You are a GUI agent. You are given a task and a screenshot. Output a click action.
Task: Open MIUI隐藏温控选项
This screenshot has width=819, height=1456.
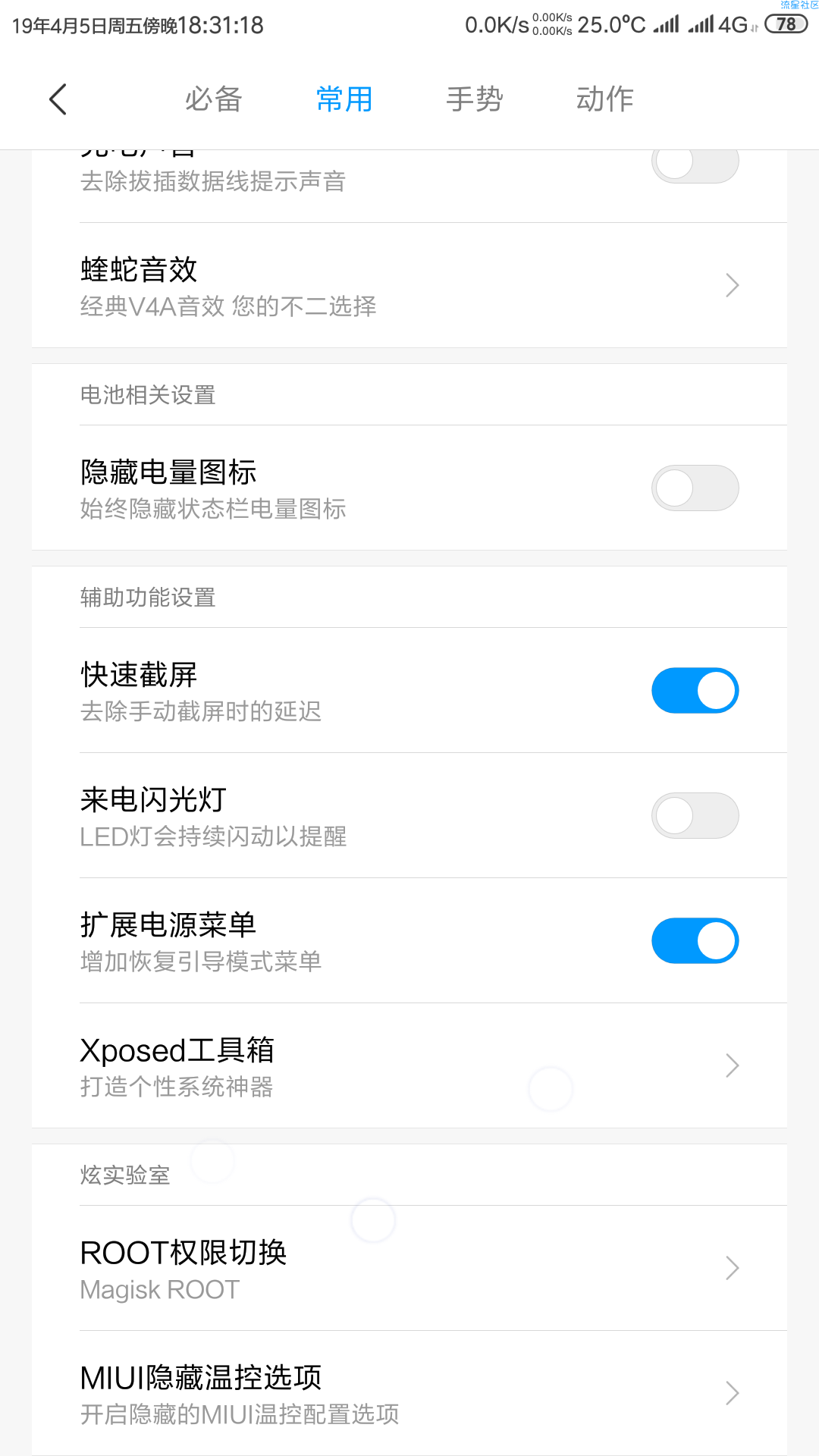(x=409, y=1393)
